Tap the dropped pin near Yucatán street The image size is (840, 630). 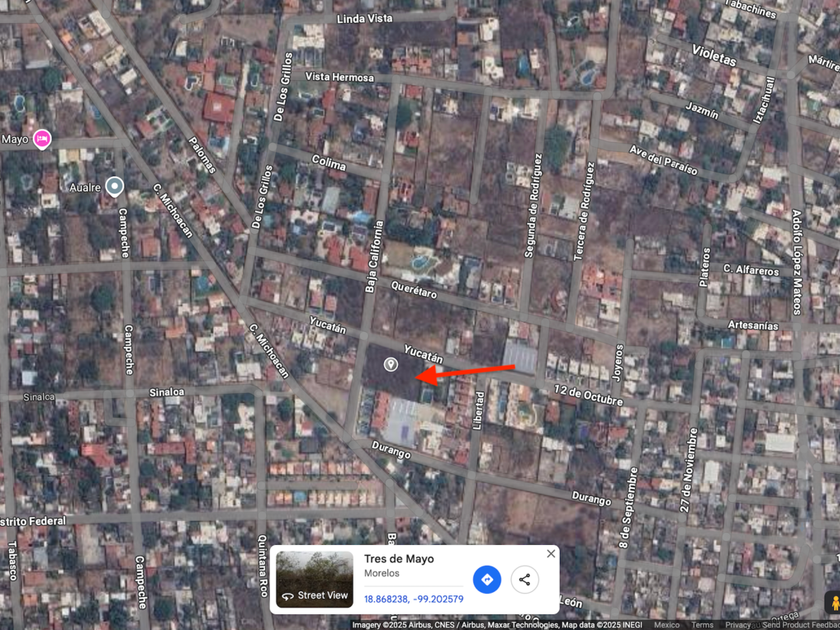click(x=391, y=365)
